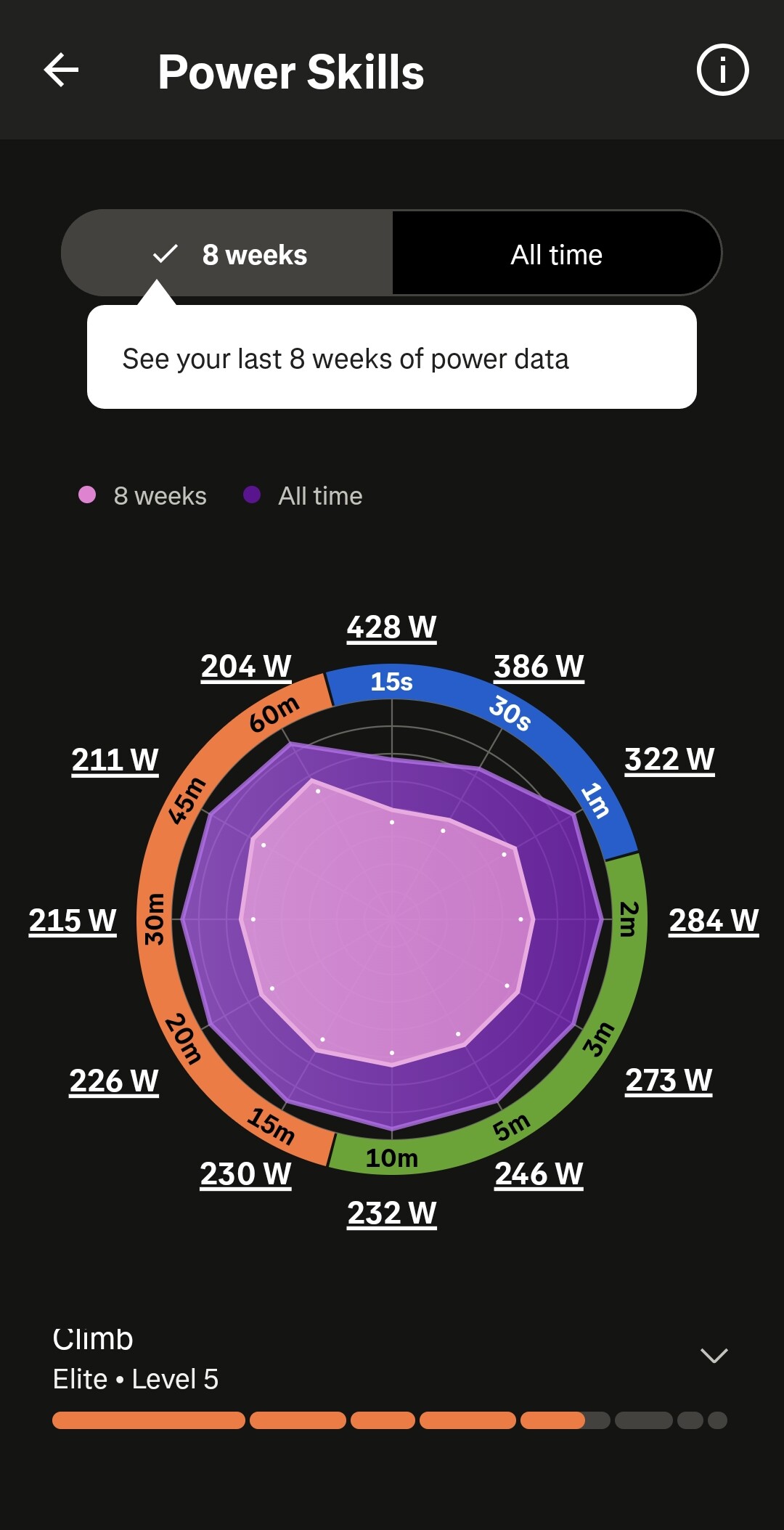Image resolution: width=784 pixels, height=1530 pixels.
Task: Open the 284 W 2m power value
Action: tap(714, 921)
